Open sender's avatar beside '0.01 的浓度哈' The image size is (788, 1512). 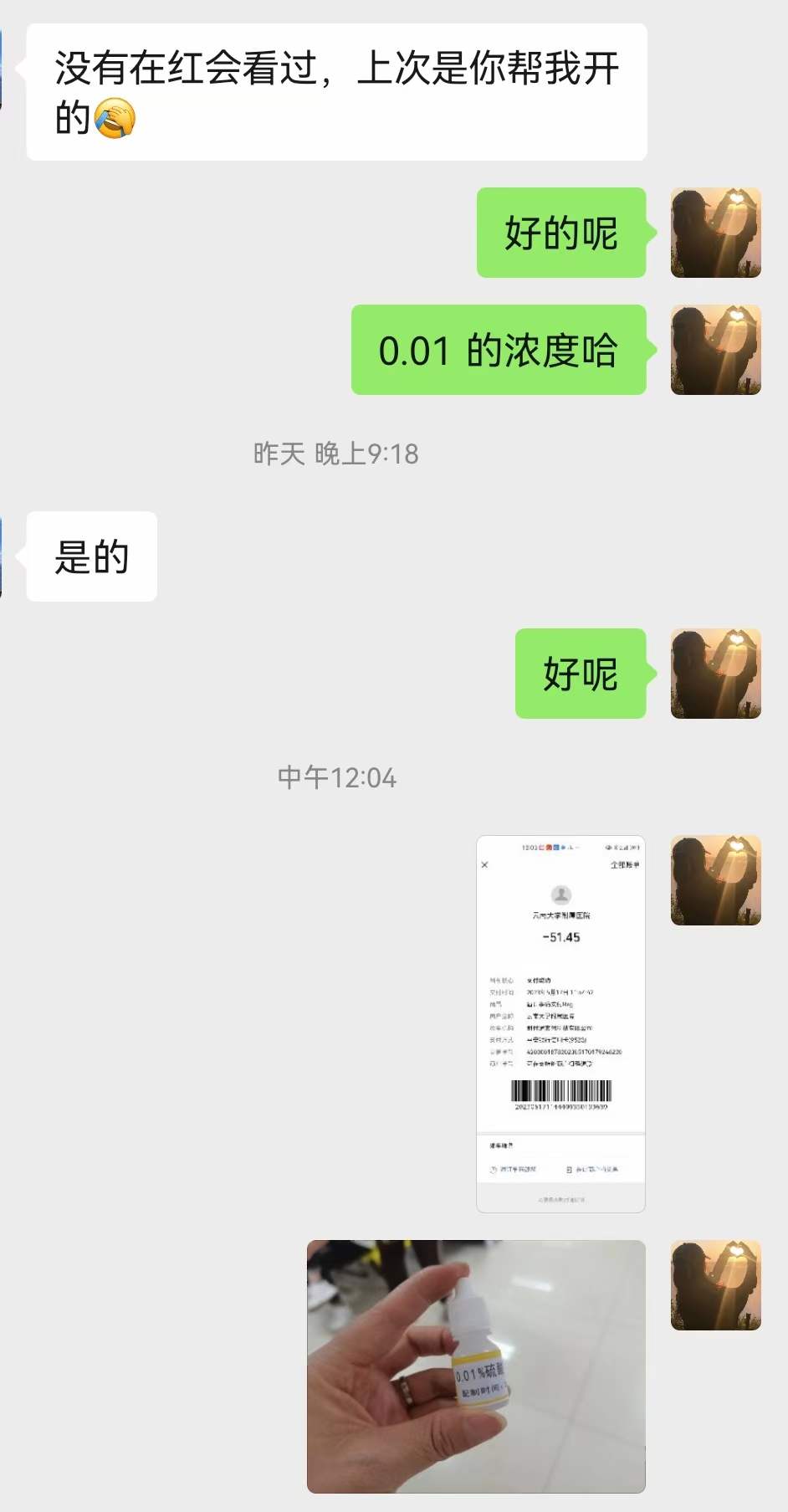click(715, 350)
